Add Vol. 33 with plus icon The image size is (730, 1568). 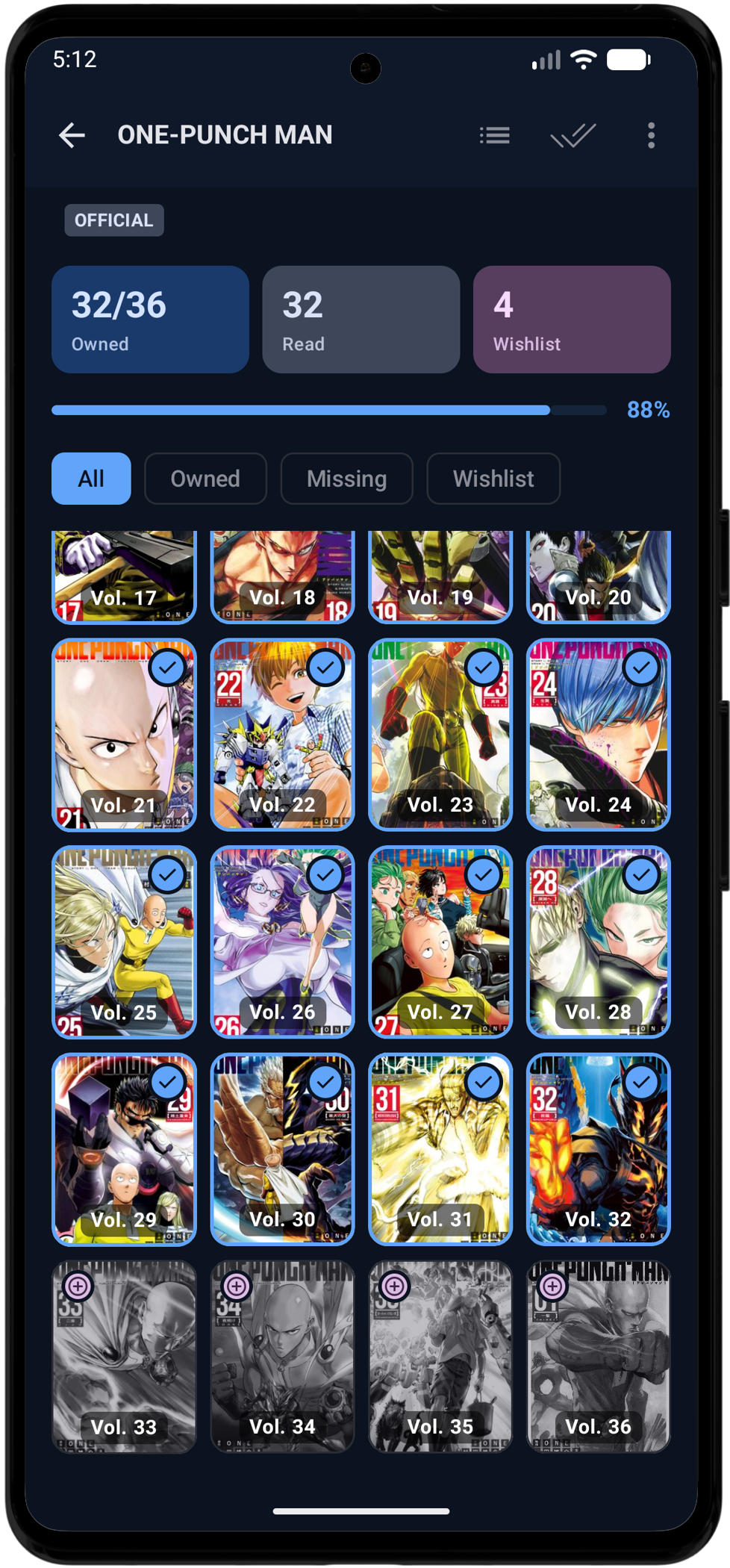78,1286
